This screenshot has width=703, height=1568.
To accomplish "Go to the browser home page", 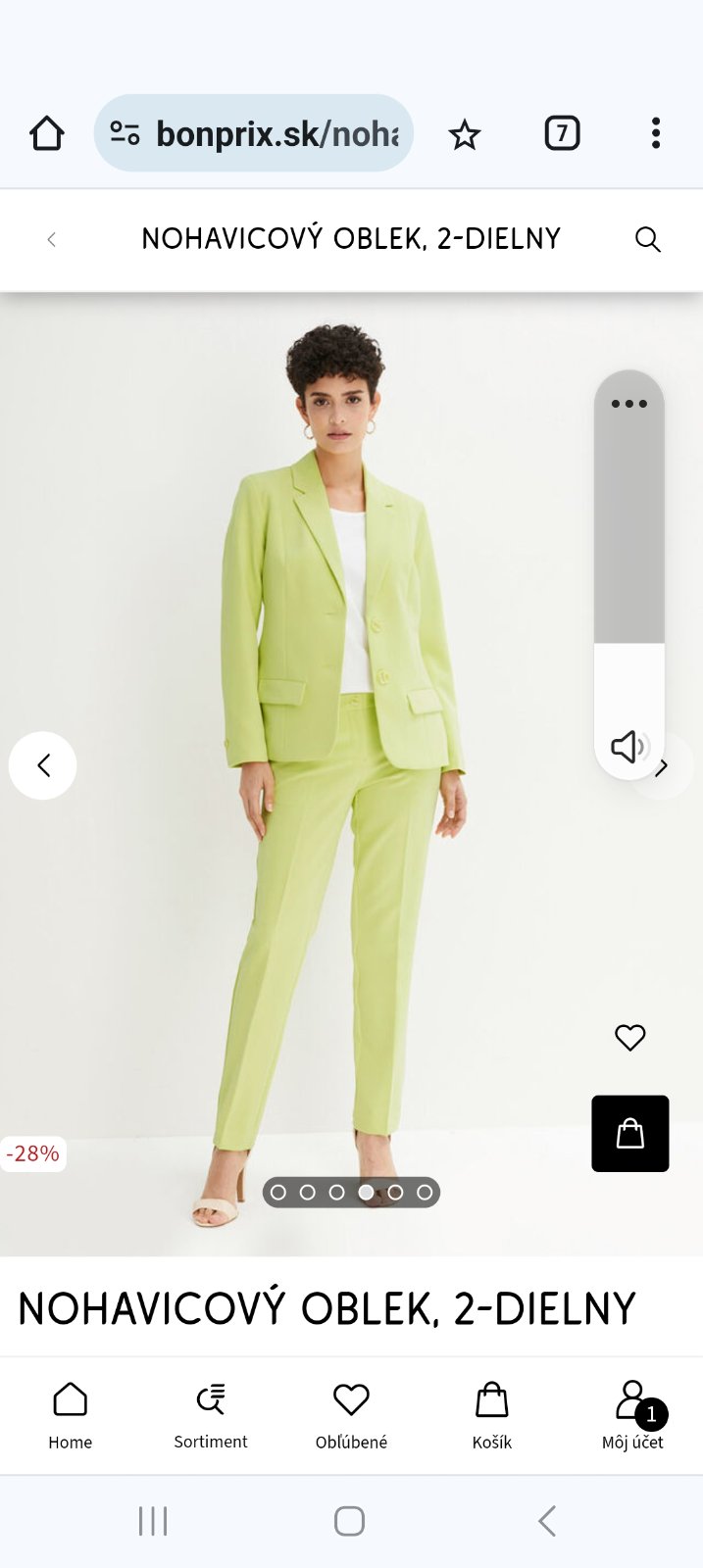I will tap(47, 133).
